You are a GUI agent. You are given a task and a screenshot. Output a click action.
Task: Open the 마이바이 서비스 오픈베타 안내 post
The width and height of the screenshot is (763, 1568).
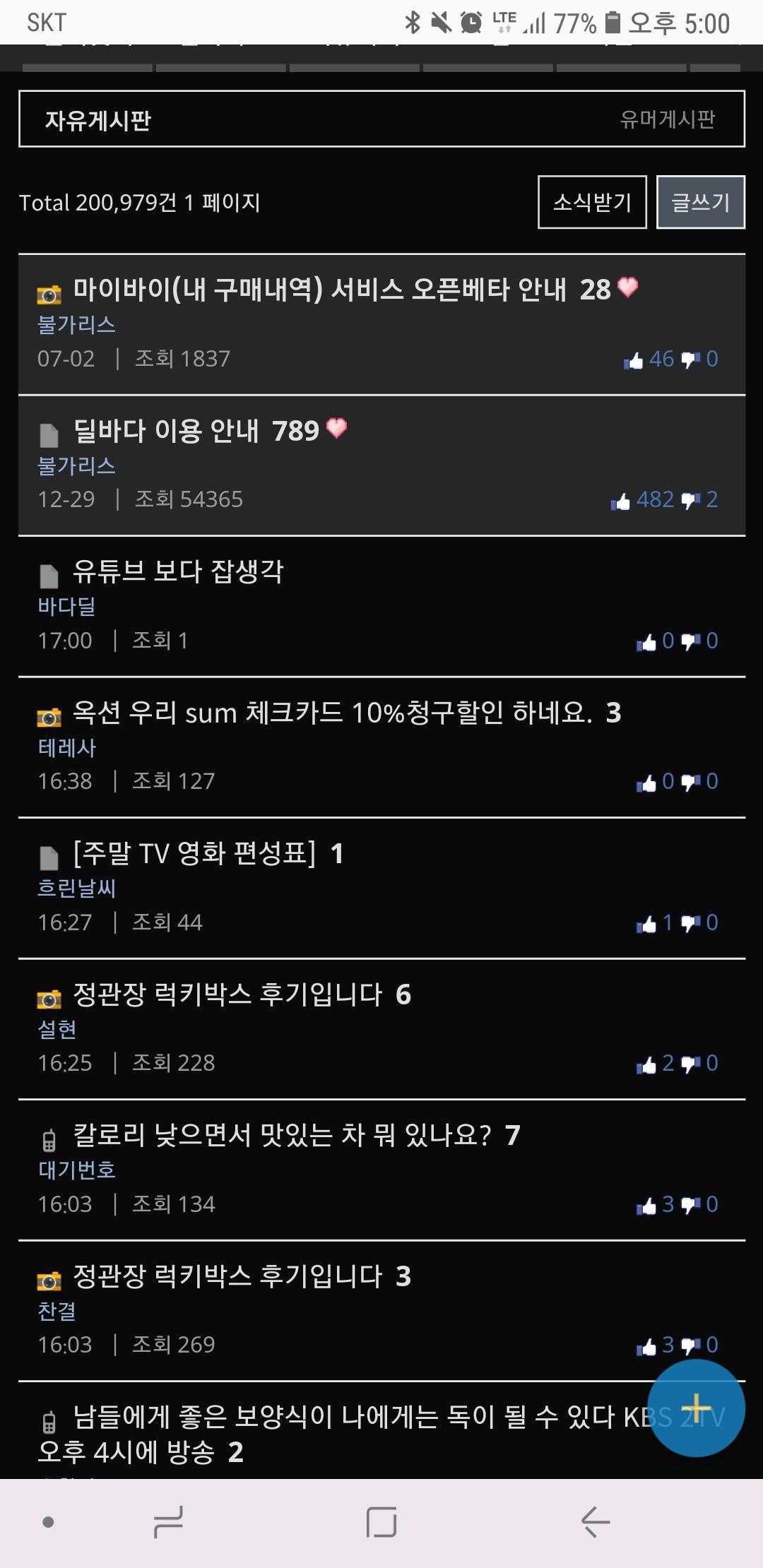(x=319, y=290)
